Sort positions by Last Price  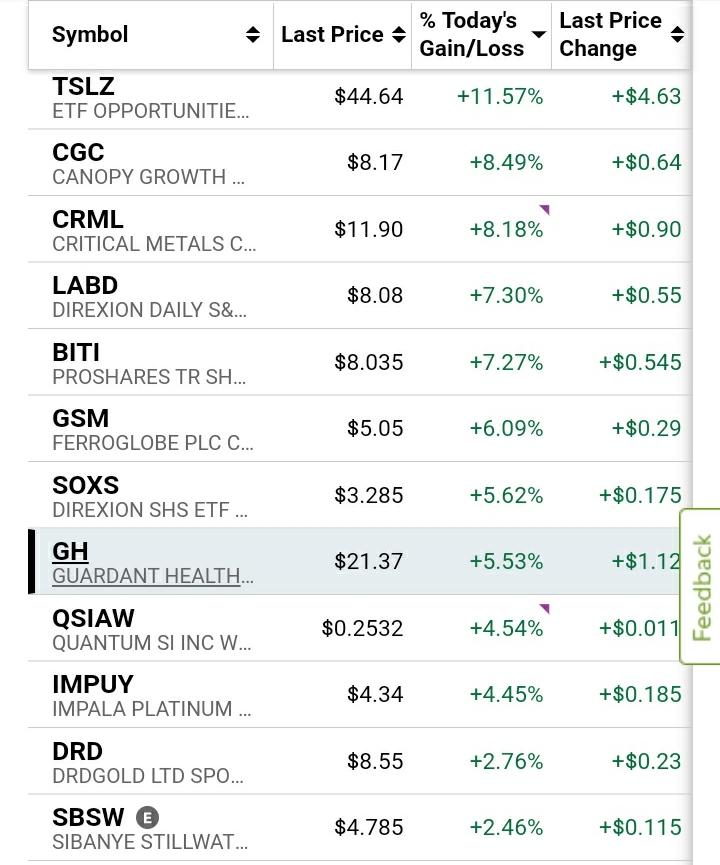(x=342, y=35)
